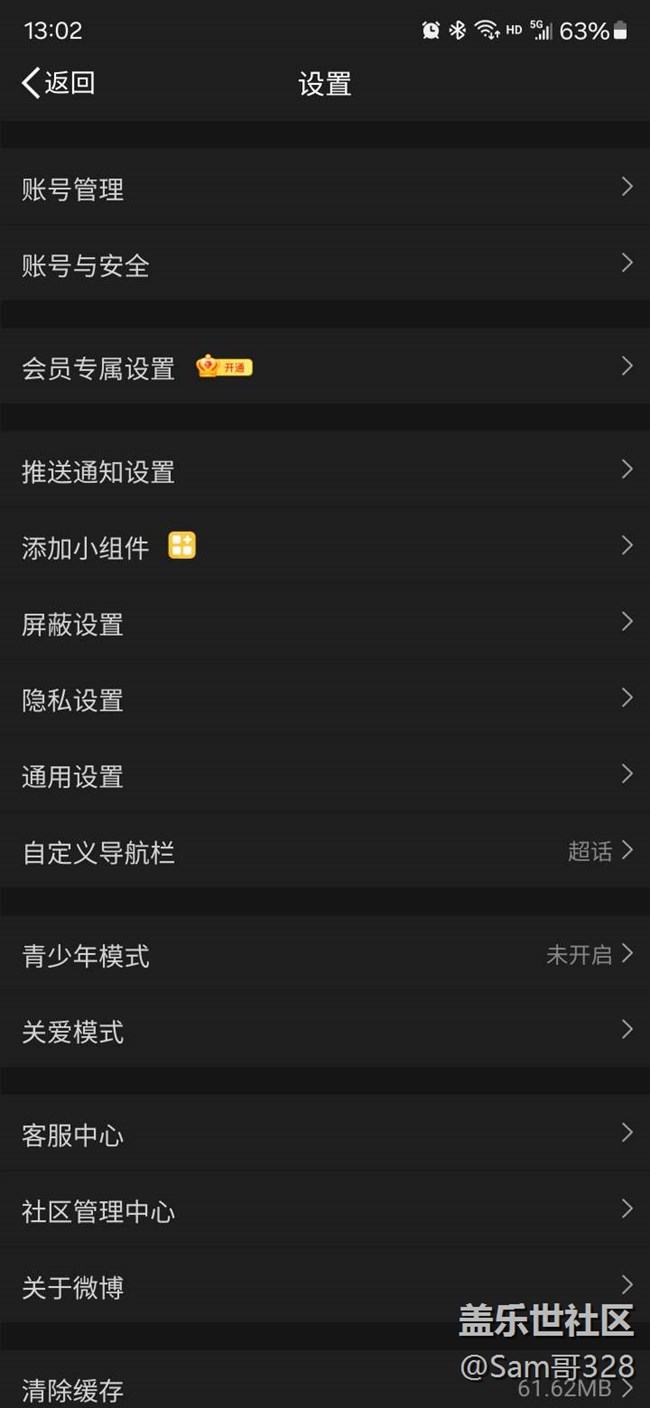Open 青少年模式 settings

click(325, 954)
